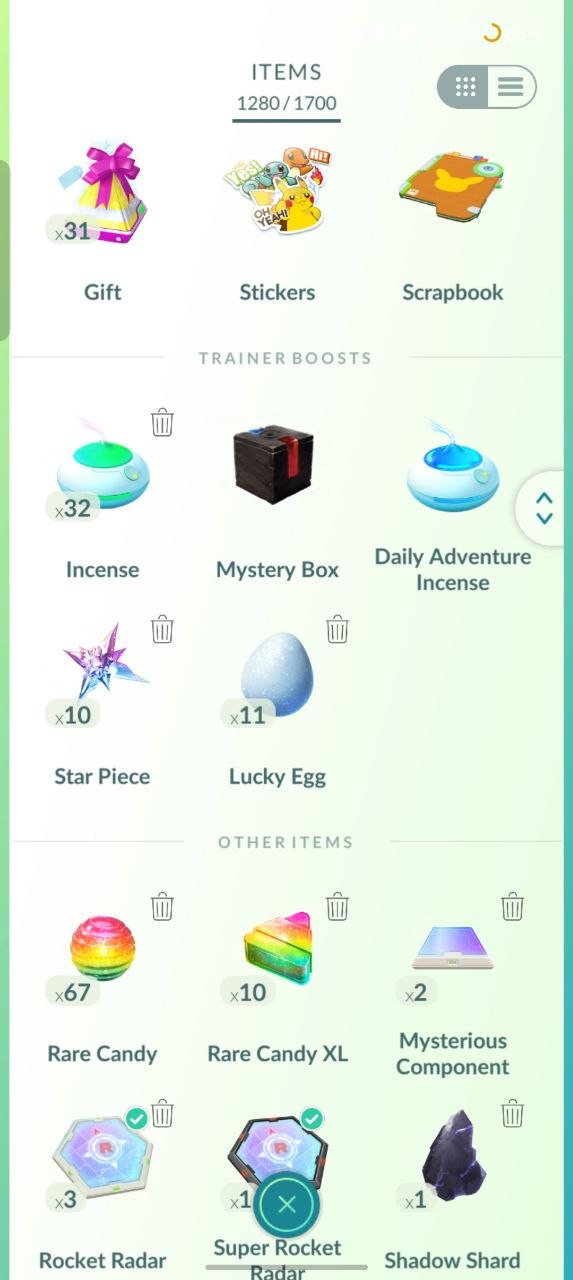Discard Mysterious Component via trash icon
573x1280 pixels.
pos(512,906)
